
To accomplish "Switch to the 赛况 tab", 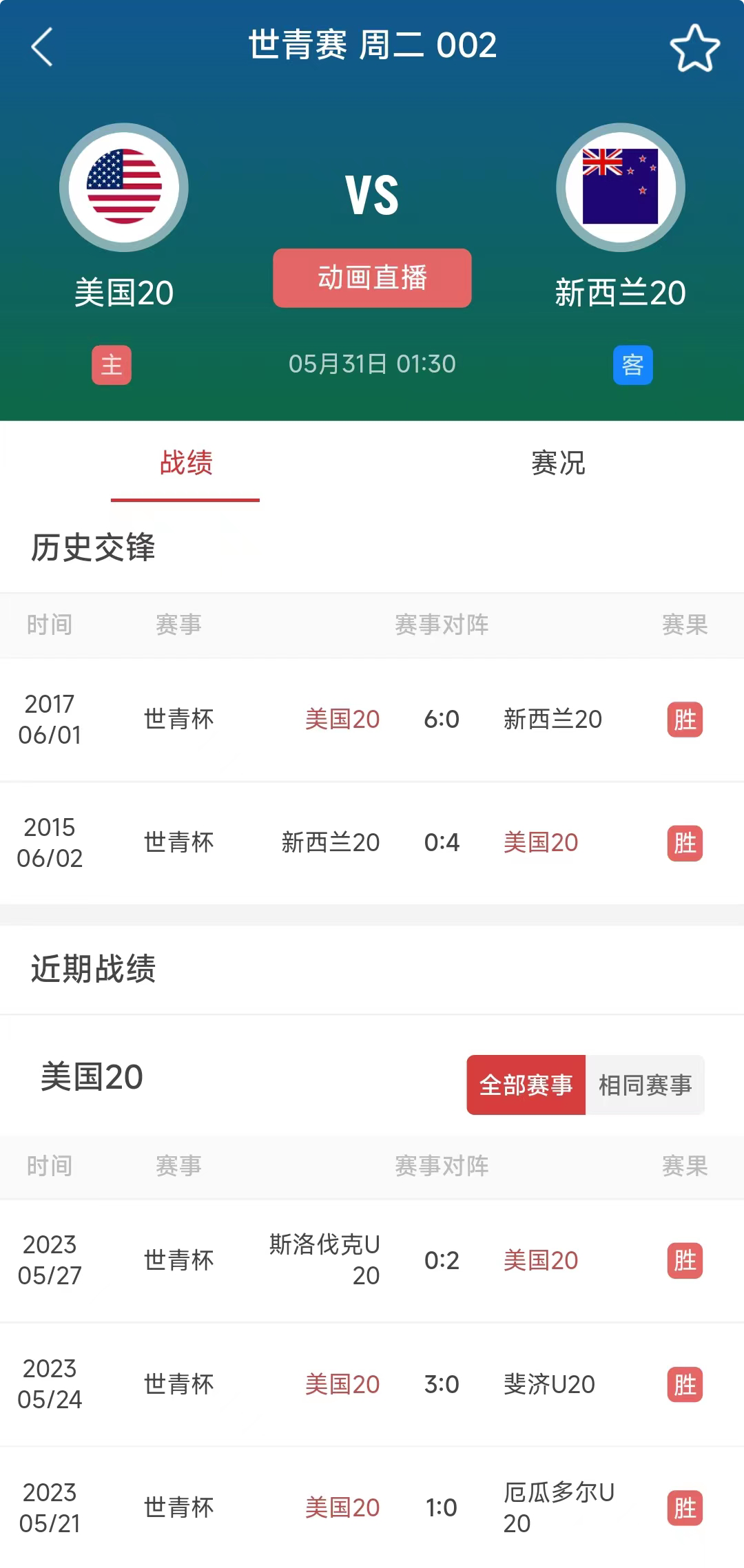I will (558, 463).
